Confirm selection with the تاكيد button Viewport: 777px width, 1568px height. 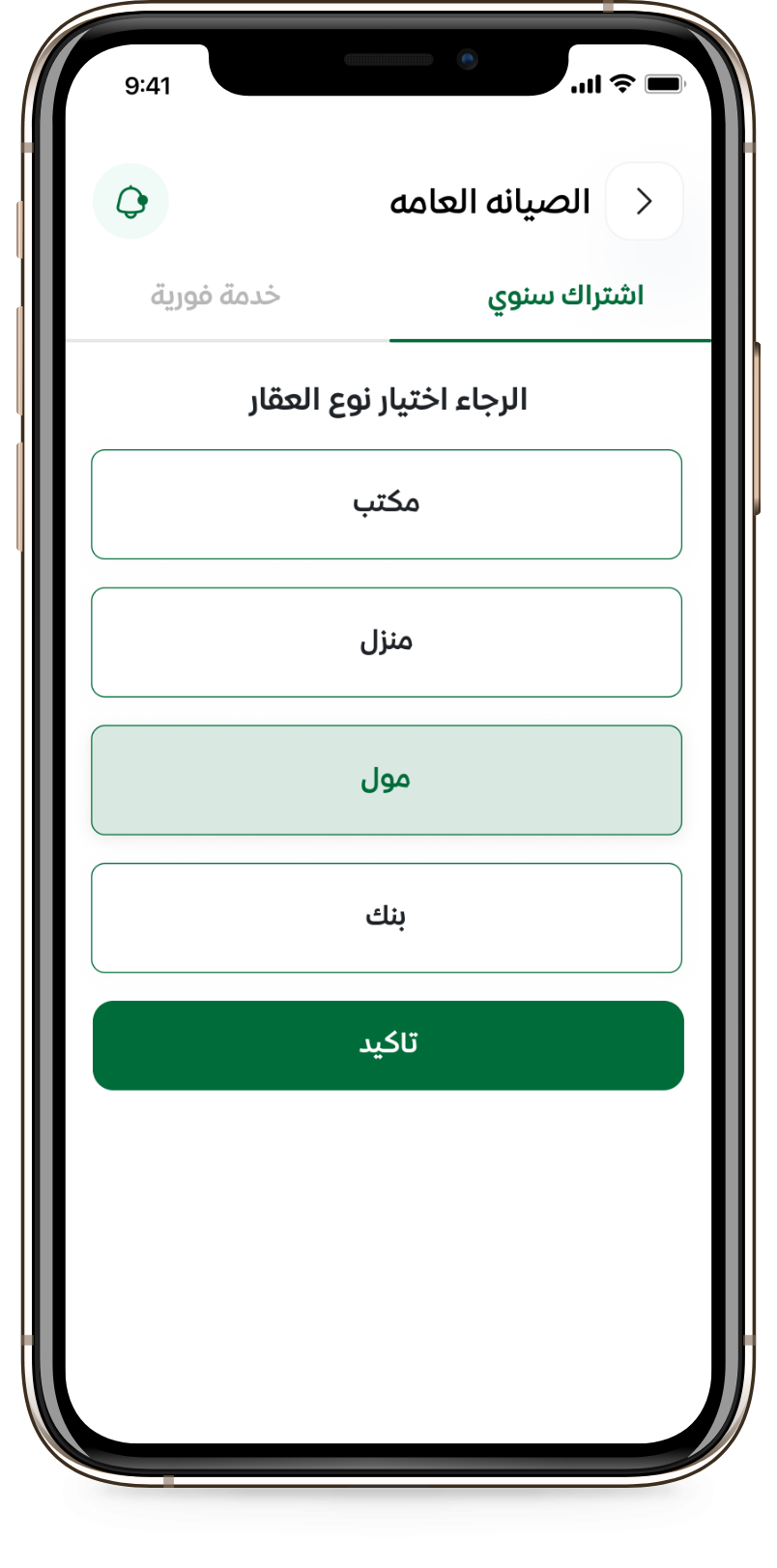tap(388, 1045)
